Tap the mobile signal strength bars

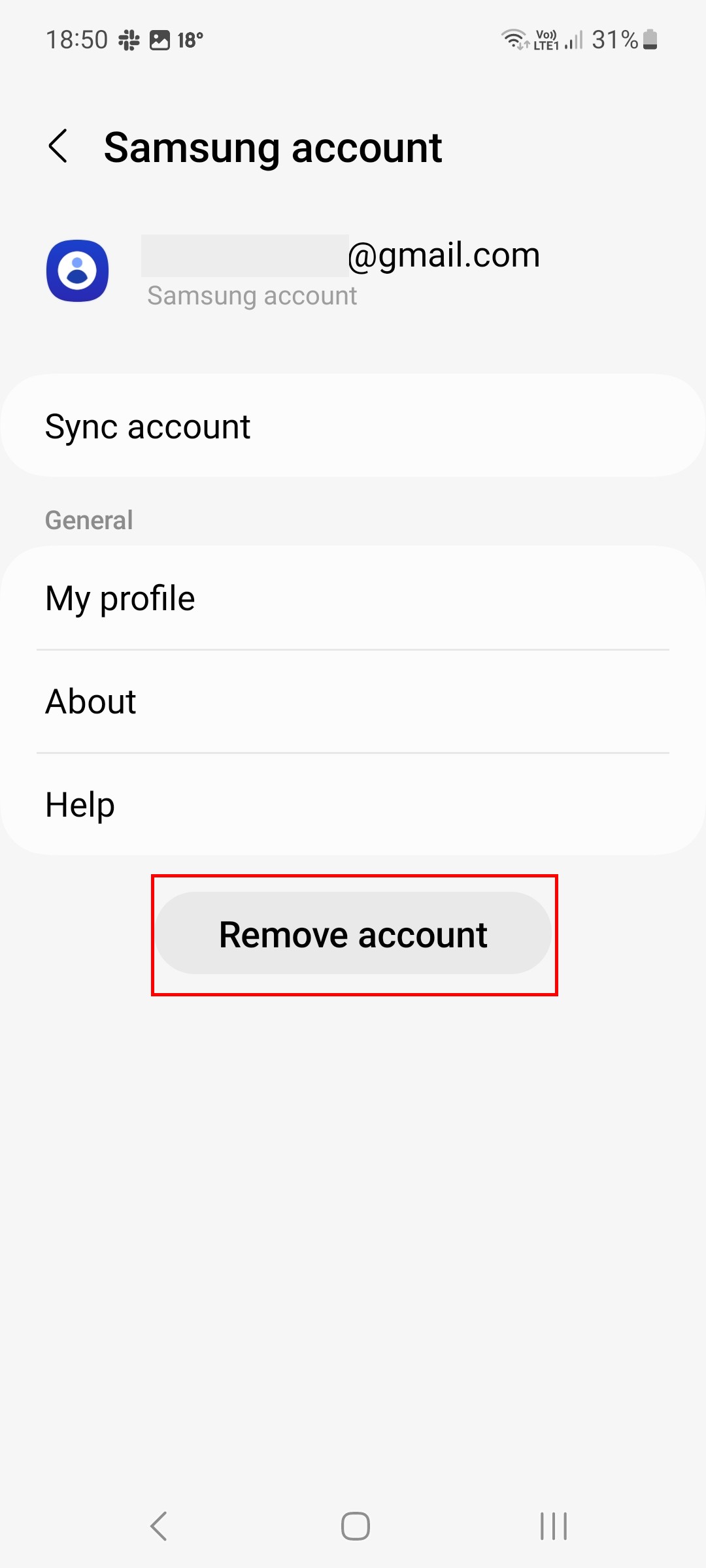tap(573, 41)
